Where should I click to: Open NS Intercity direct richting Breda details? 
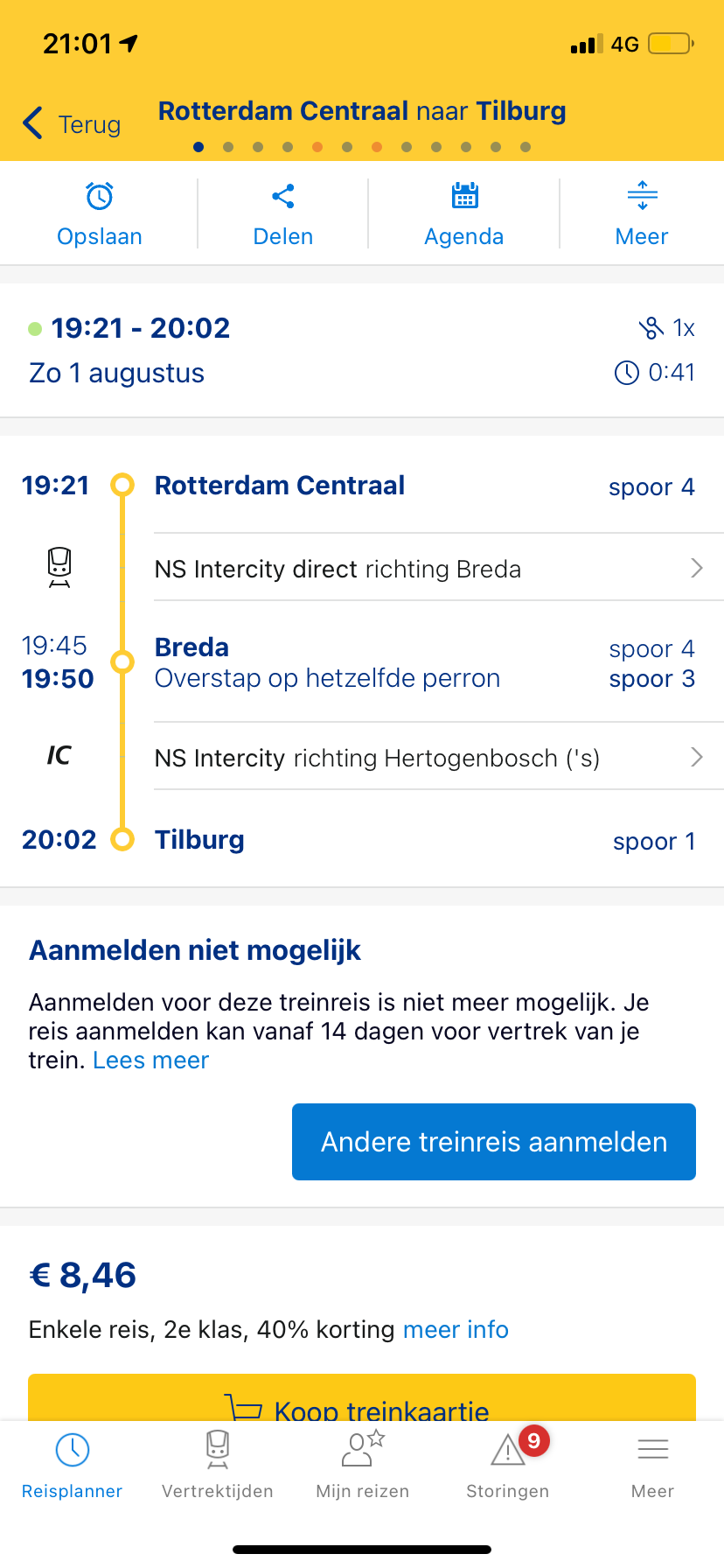(439, 569)
